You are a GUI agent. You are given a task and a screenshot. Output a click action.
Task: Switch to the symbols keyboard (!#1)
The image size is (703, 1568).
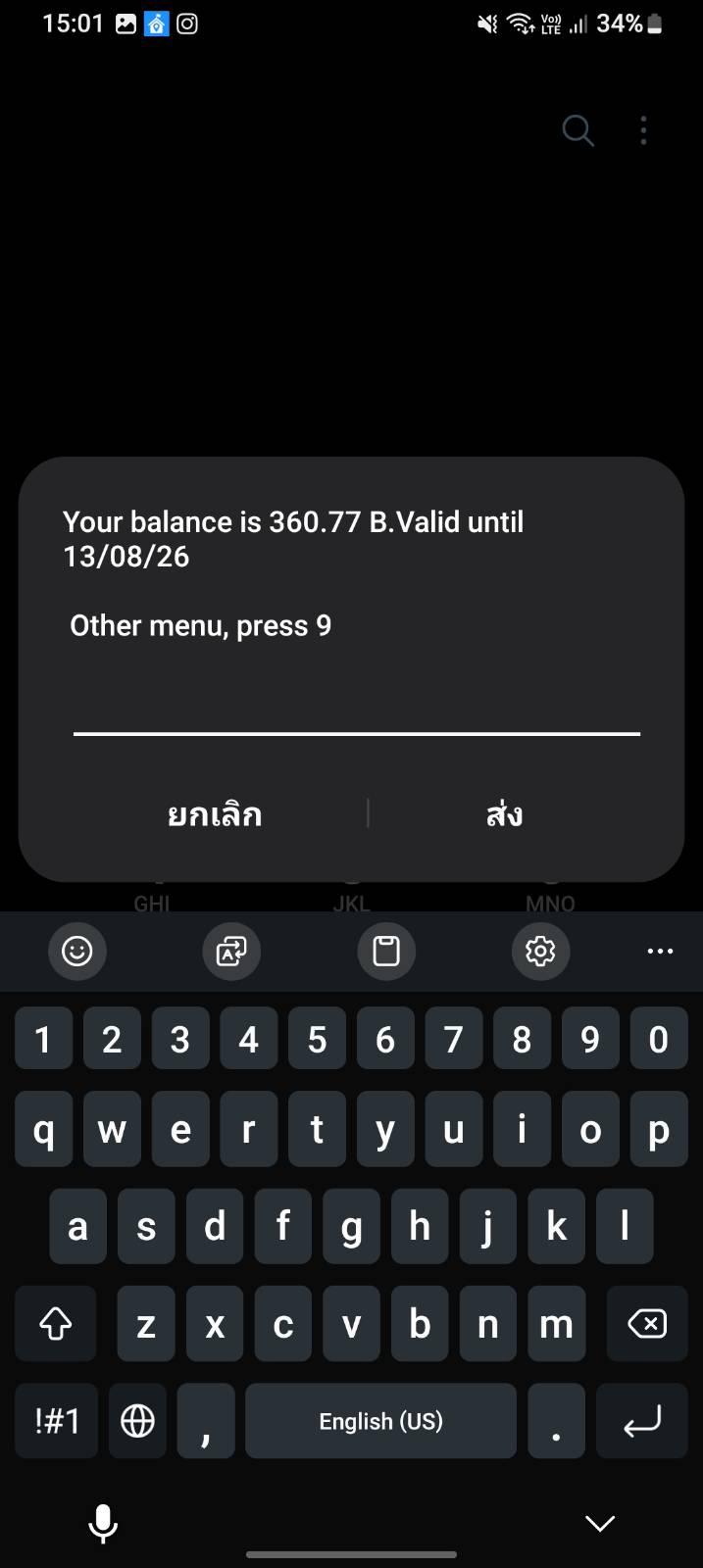point(57,1421)
